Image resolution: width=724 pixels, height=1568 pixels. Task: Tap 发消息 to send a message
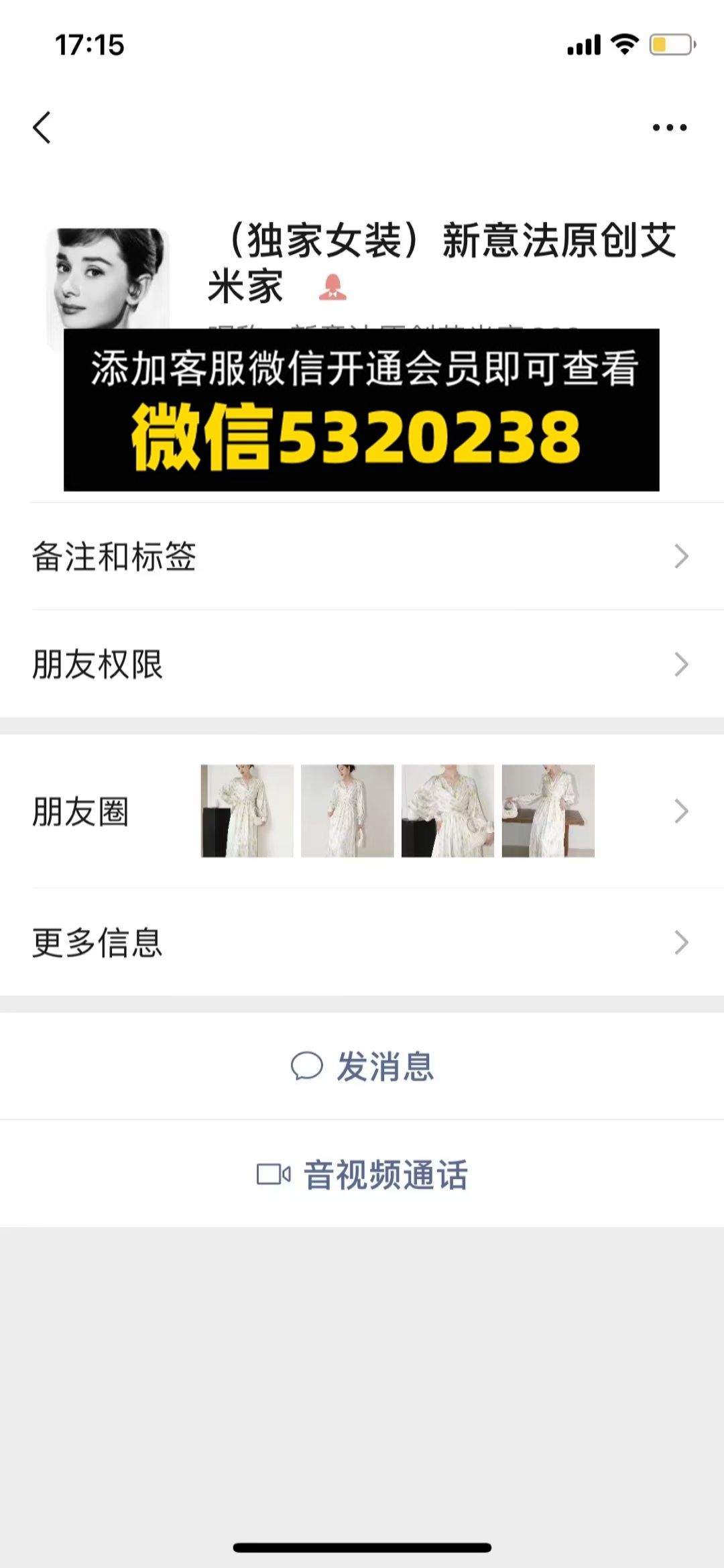(362, 1066)
